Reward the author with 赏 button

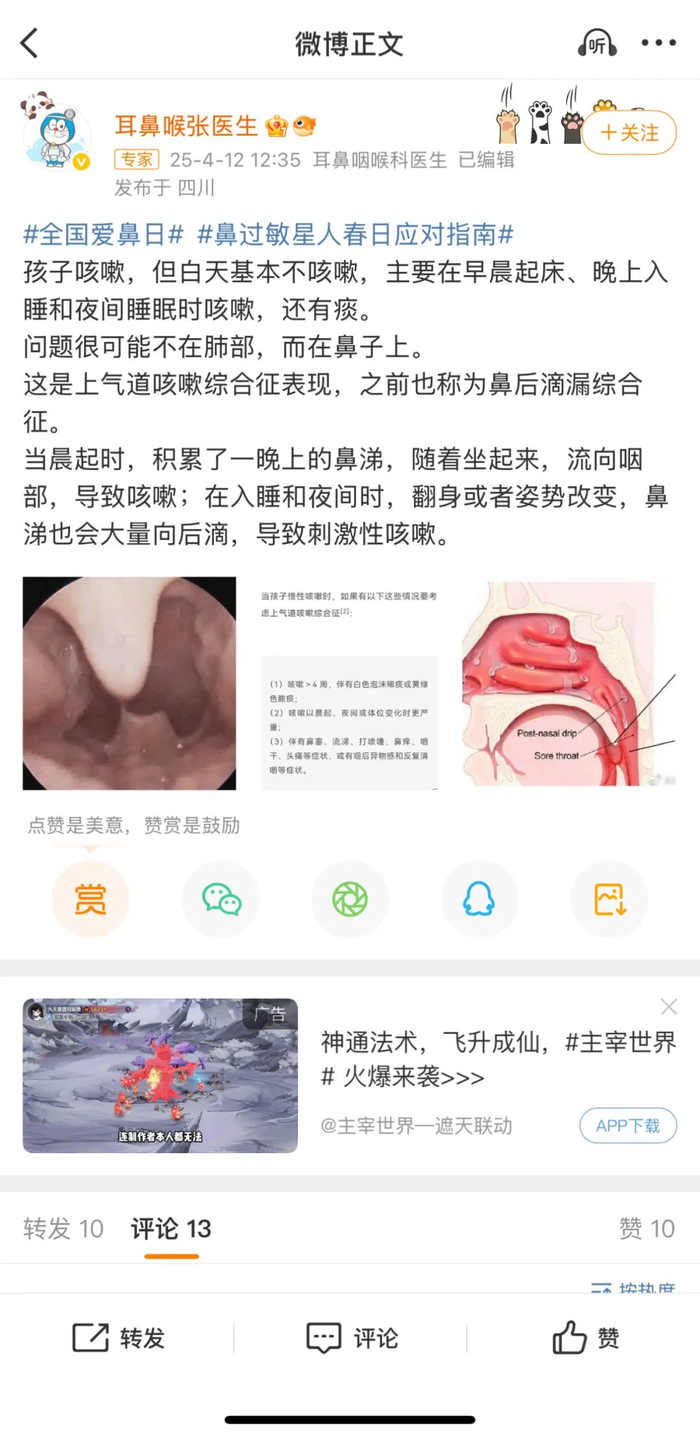tap(90, 900)
